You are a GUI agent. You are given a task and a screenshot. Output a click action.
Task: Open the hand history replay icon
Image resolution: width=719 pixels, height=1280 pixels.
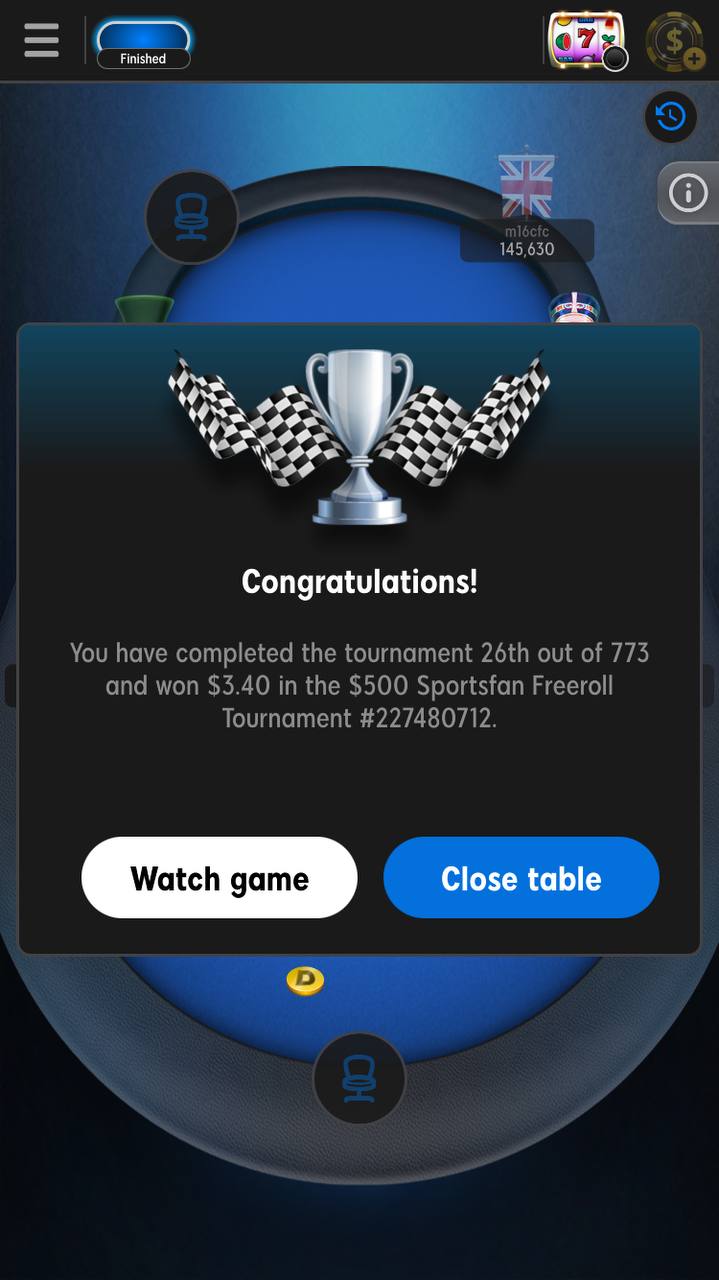pyautogui.click(x=670, y=116)
